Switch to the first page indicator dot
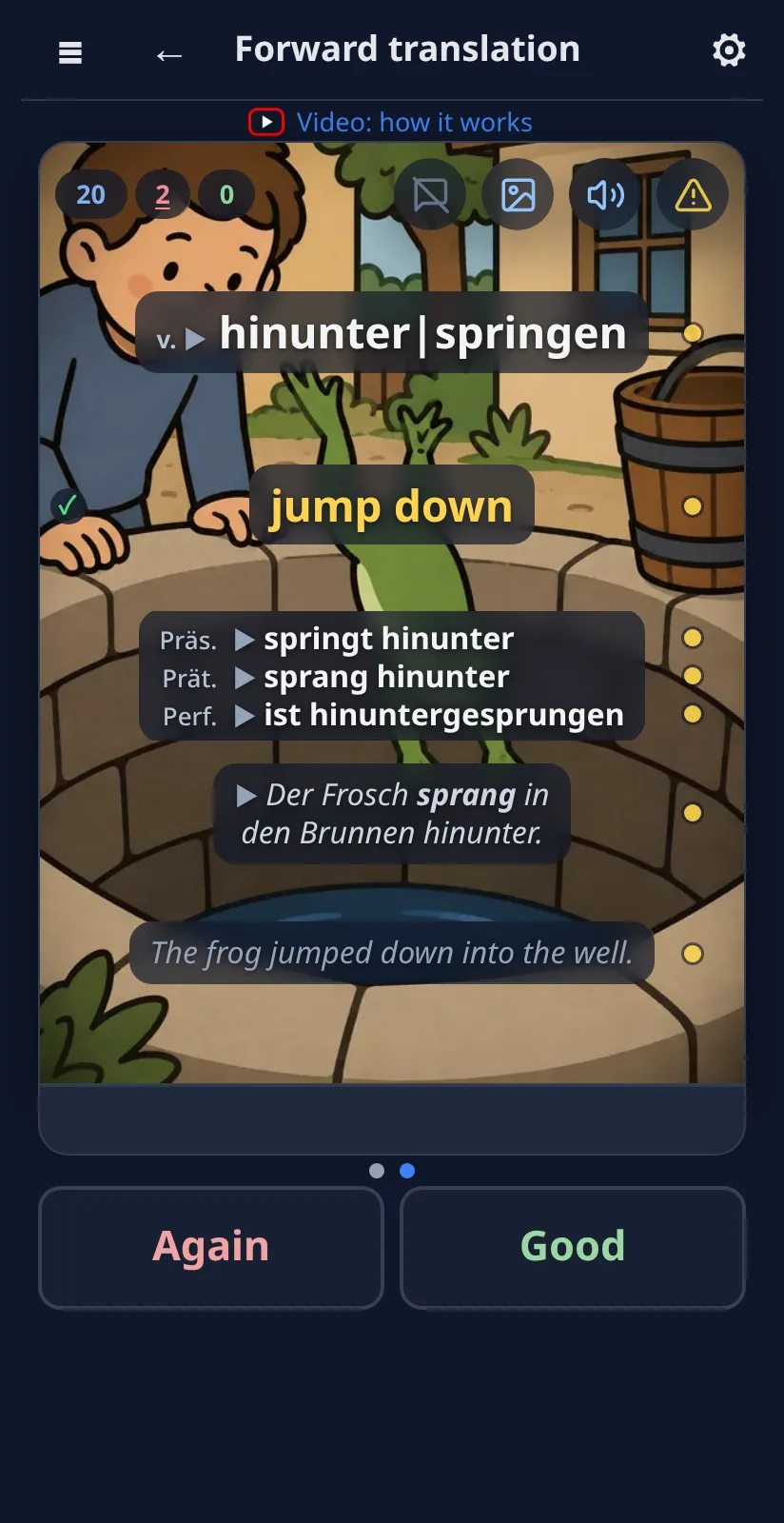 (377, 1171)
